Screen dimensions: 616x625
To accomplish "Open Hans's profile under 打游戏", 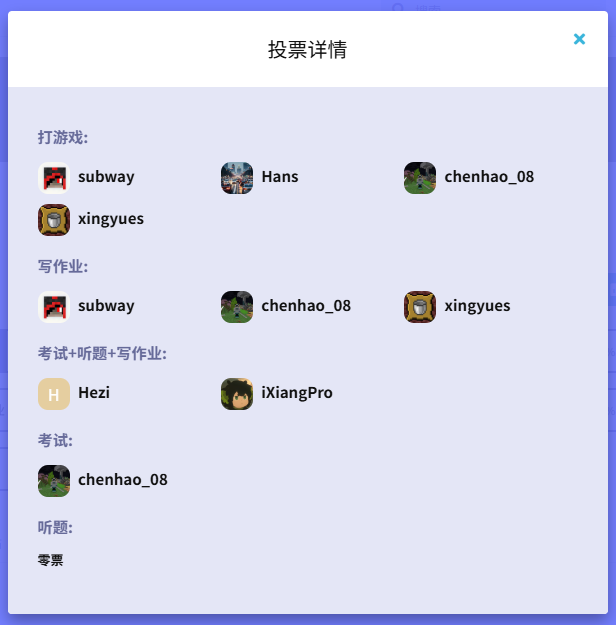I will point(279,177).
